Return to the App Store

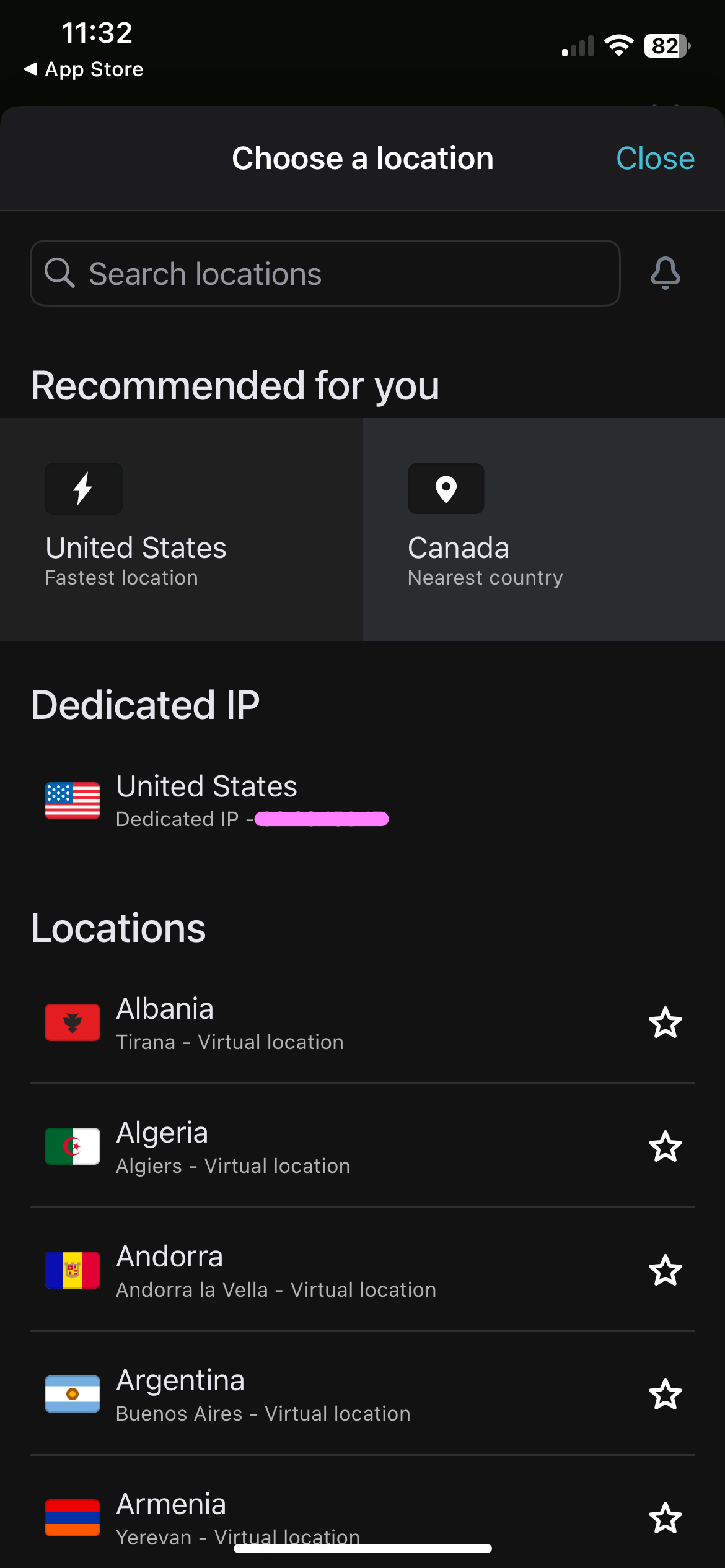coord(84,69)
